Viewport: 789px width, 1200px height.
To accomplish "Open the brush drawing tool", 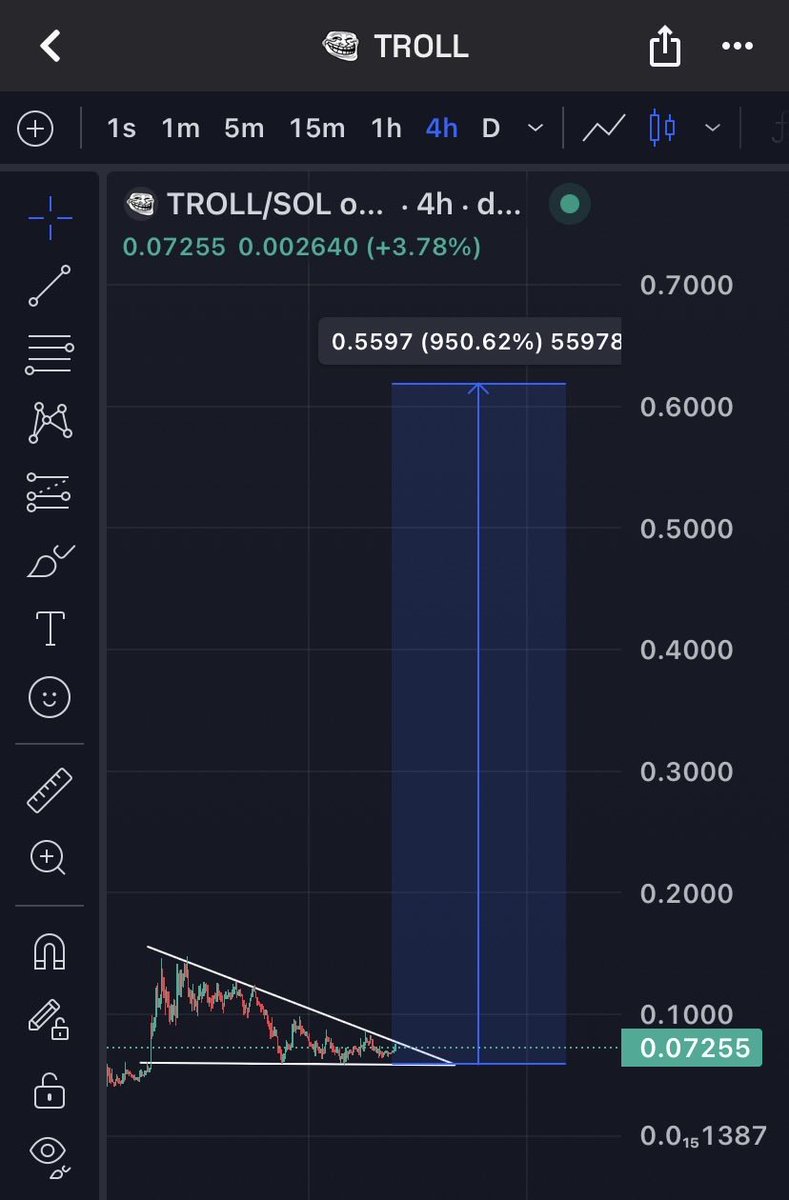I will (49, 561).
